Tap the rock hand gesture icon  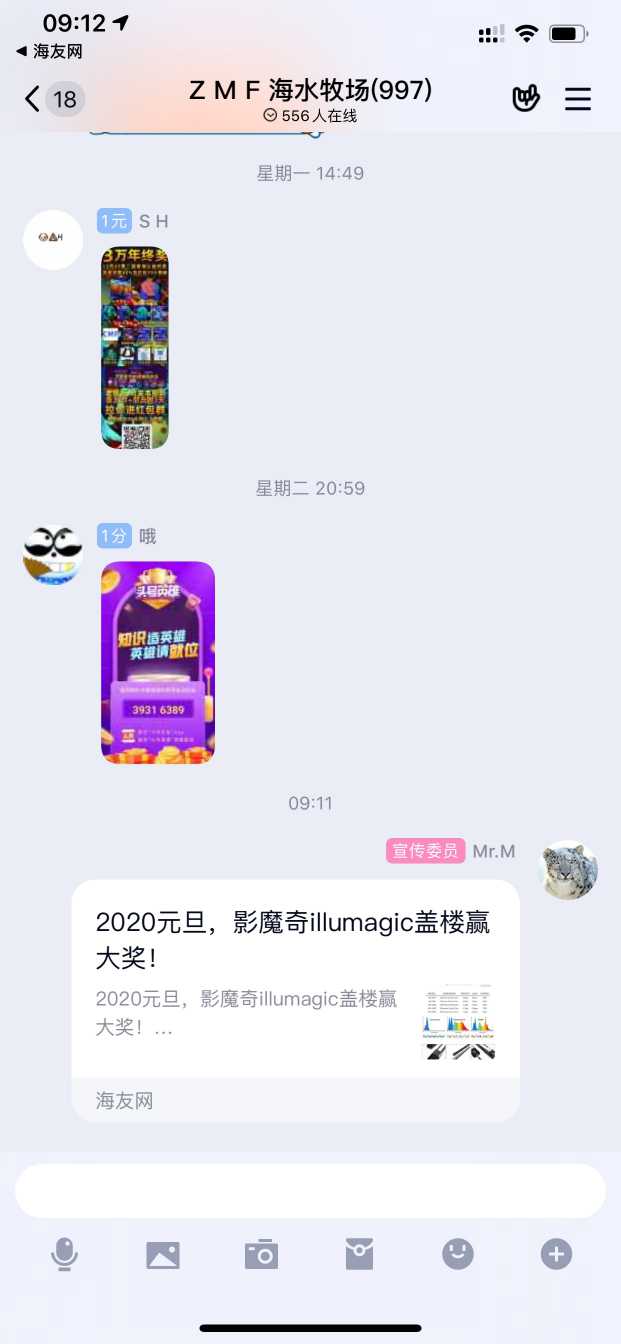526,99
